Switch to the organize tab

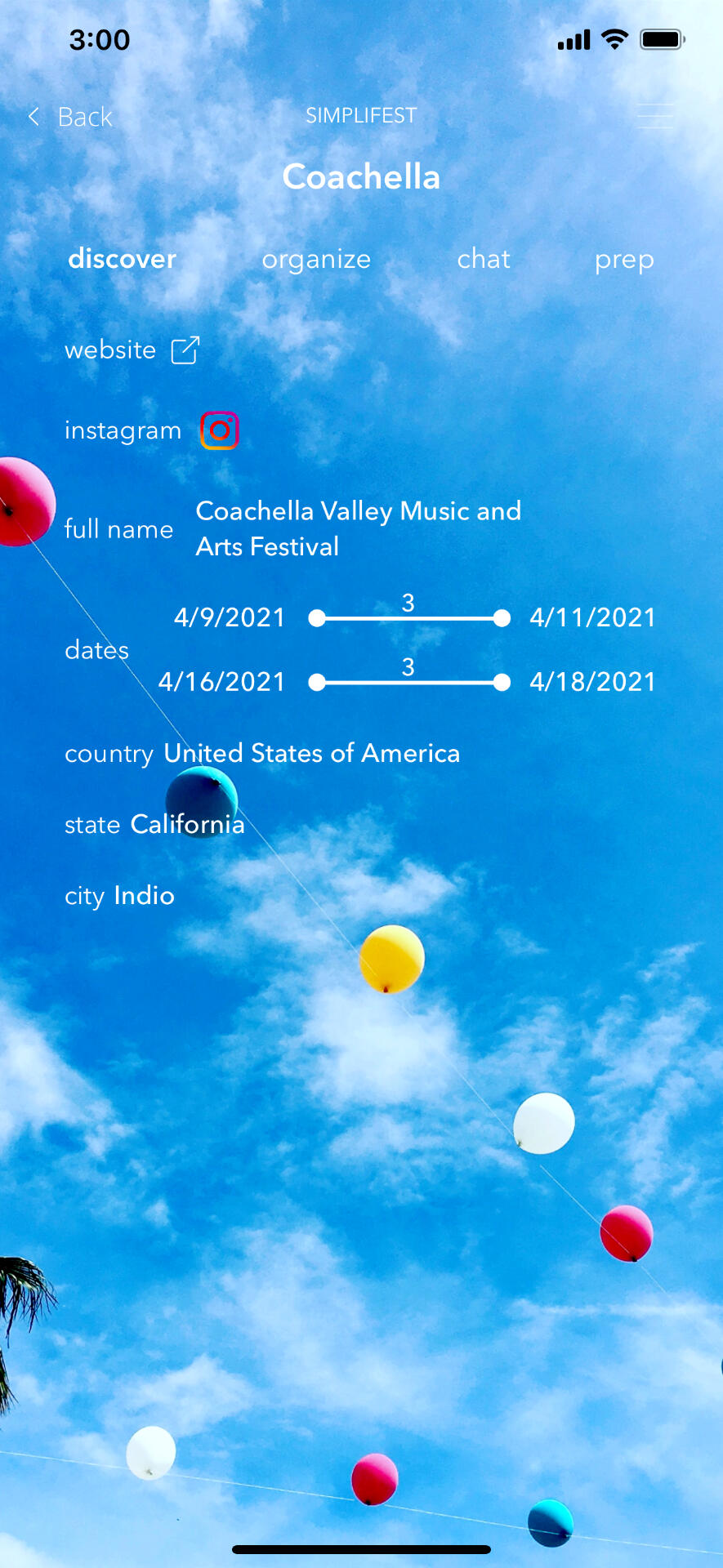pos(316,259)
